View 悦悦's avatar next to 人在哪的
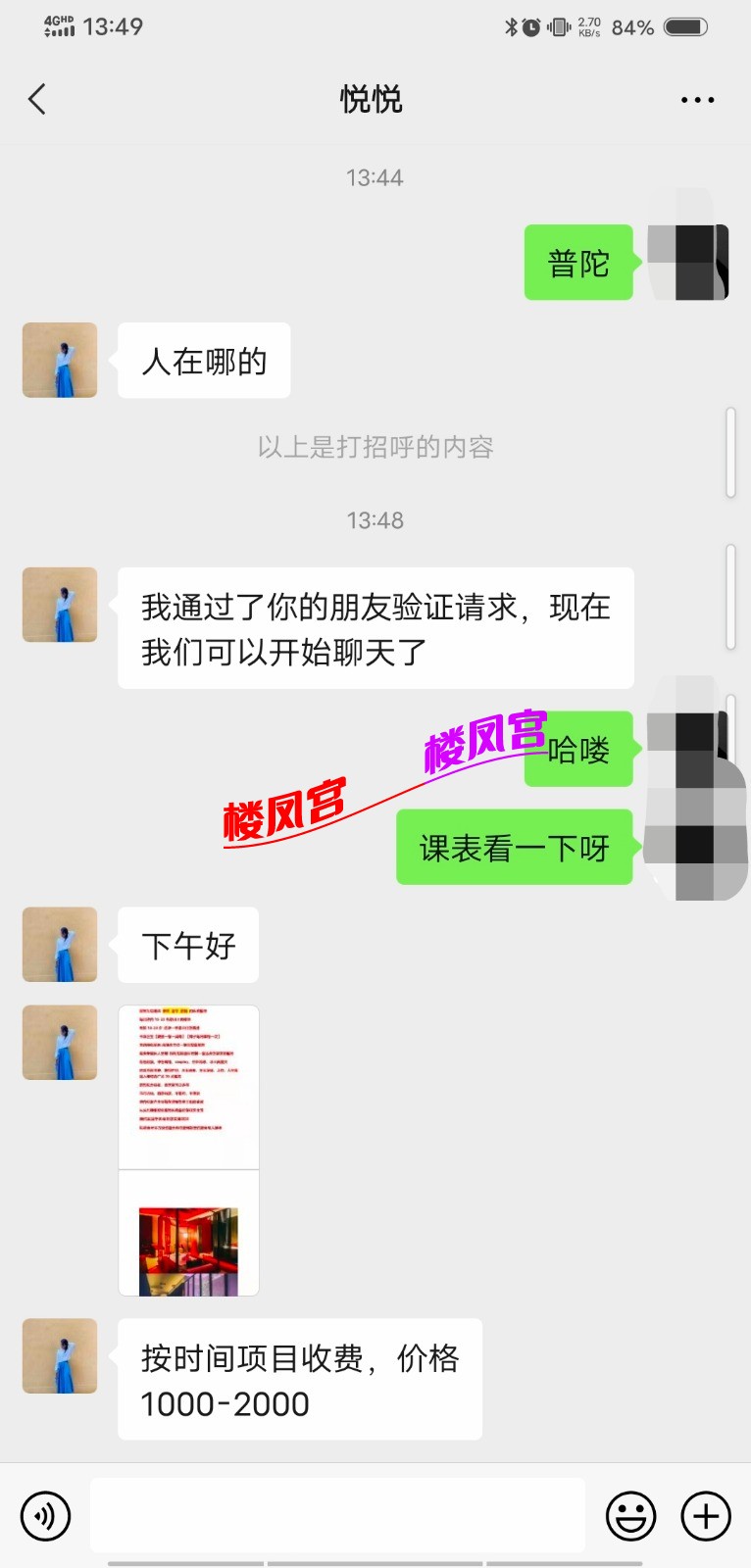Image resolution: width=751 pixels, height=1568 pixels. 60,360
